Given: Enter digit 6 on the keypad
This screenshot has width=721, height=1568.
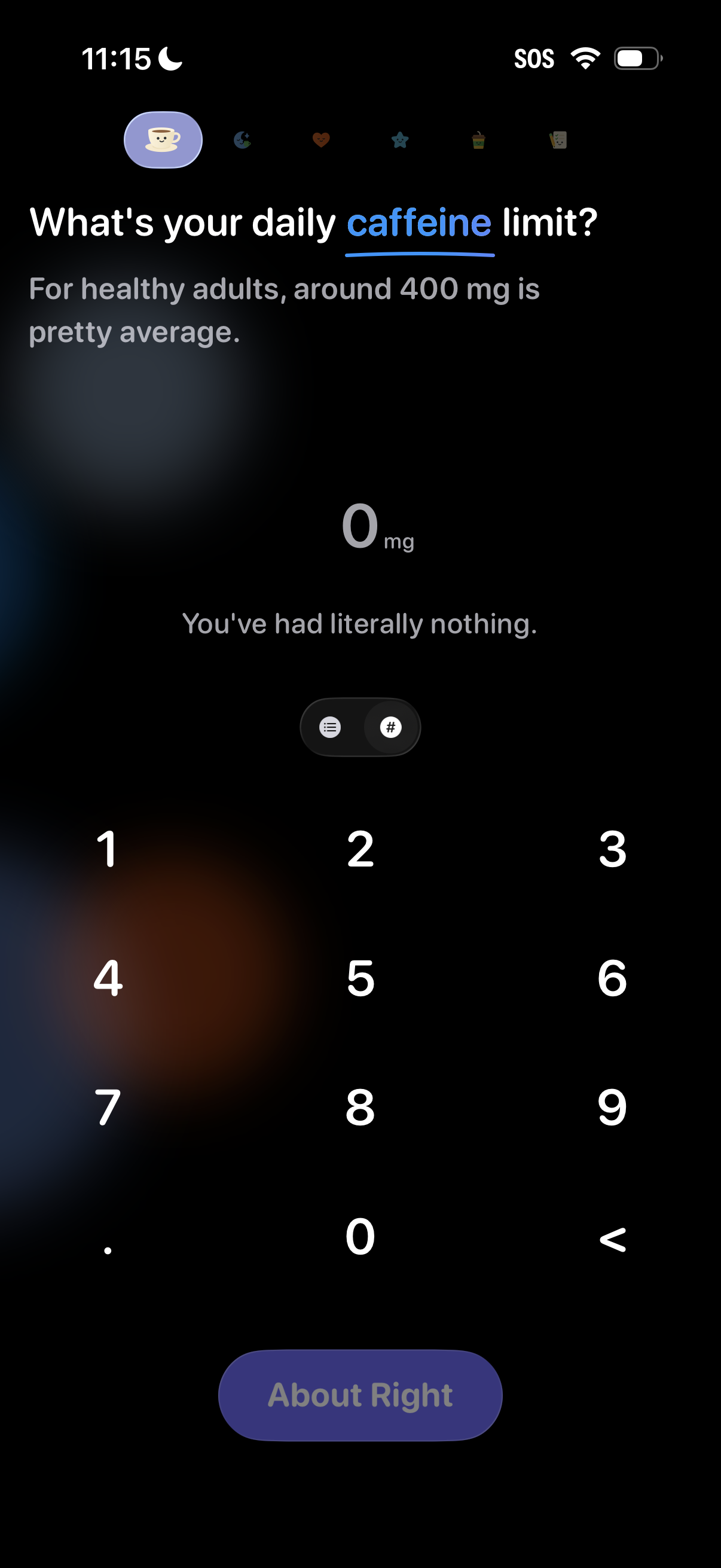Looking at the screenshot, I should tap(612, 978).
